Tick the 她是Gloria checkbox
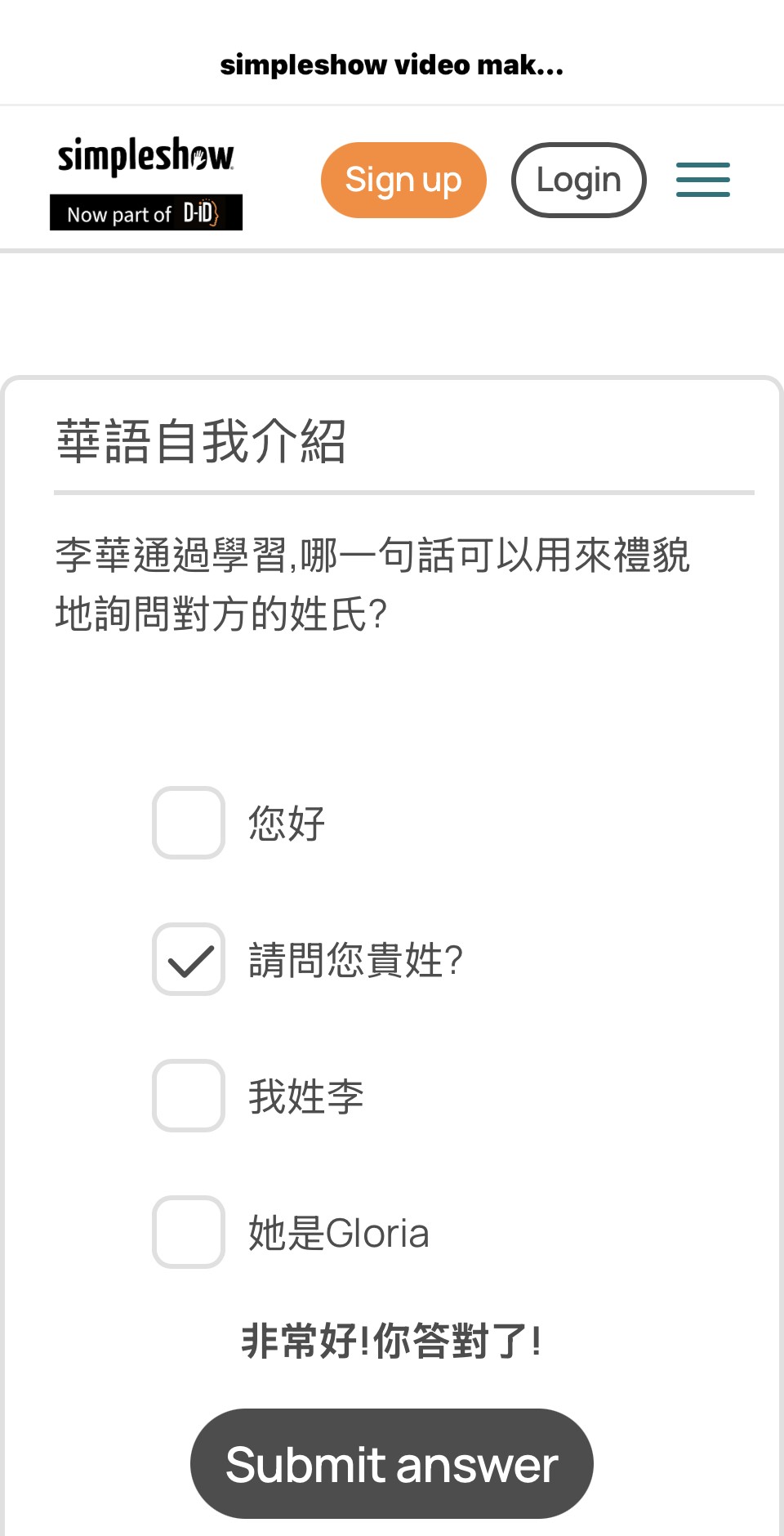 pyautogui.click(x=189, y=1232)
